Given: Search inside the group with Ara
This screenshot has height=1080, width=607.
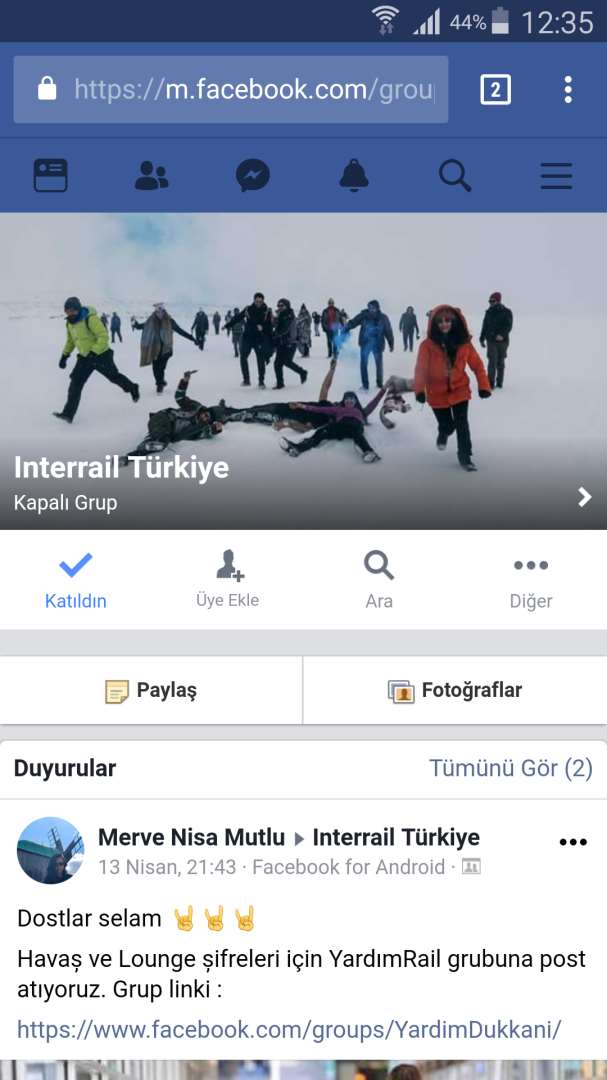Looking at the screenshot, I should 379,580.
